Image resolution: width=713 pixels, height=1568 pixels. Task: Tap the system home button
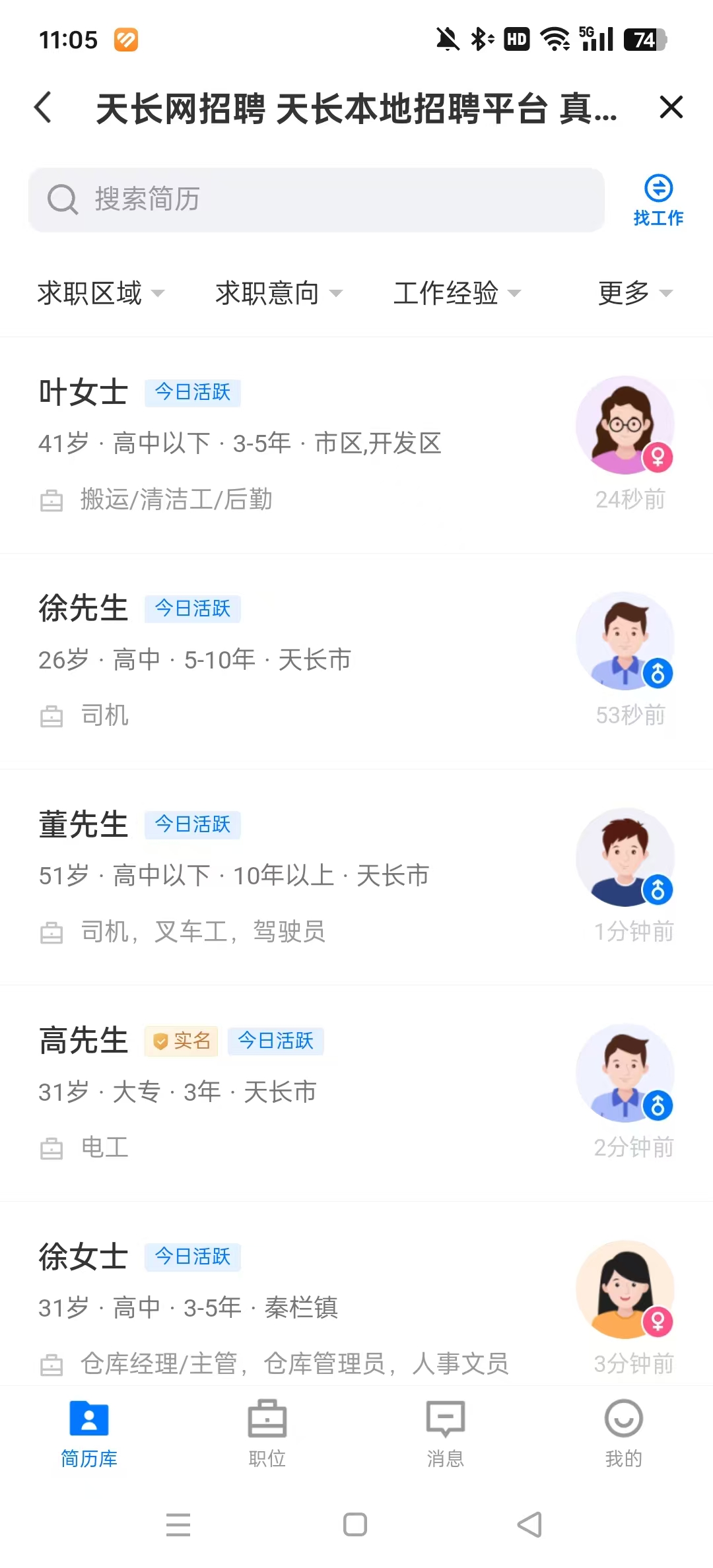pos(355,1524)
